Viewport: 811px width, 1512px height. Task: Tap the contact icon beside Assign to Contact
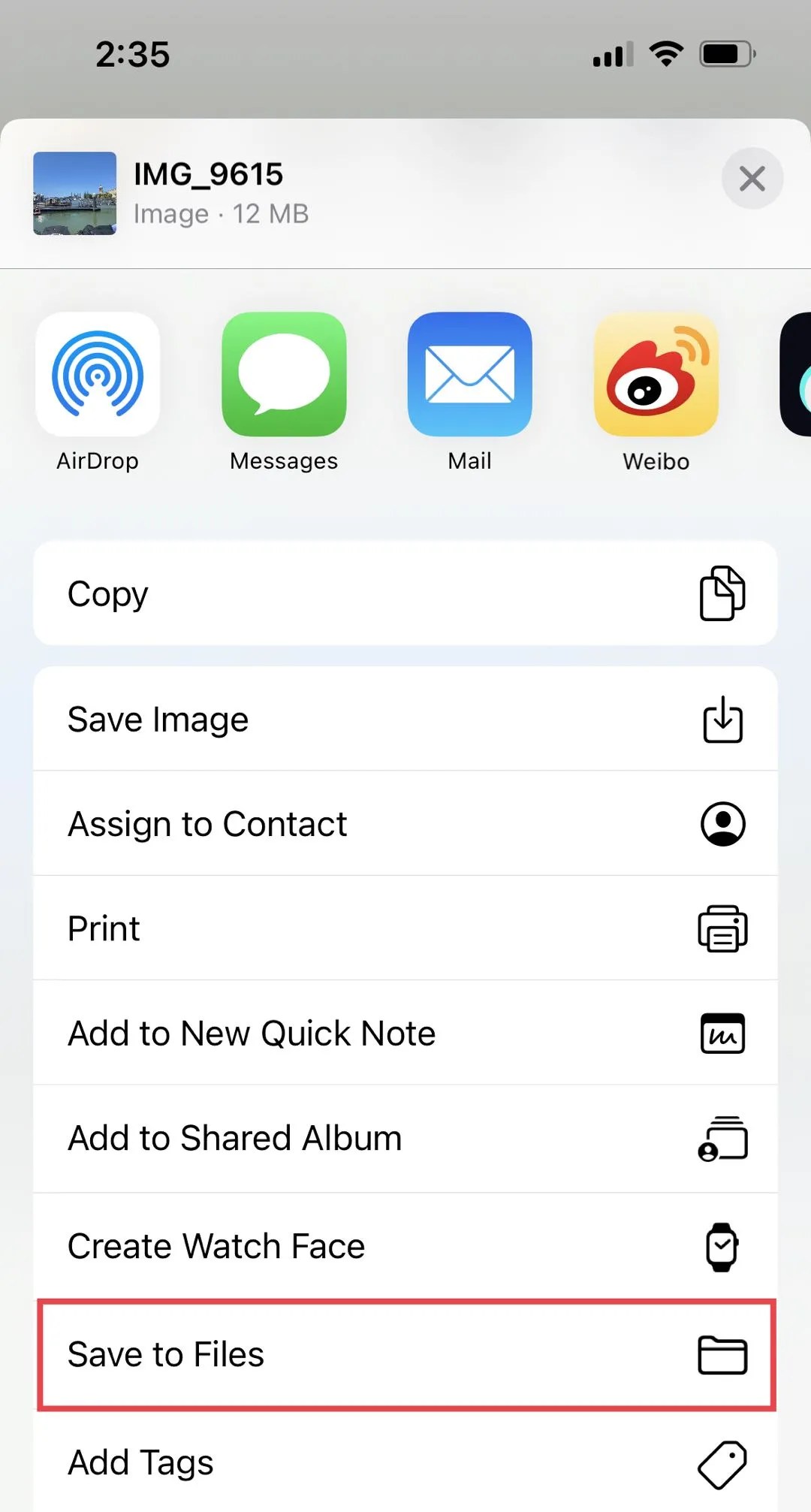pyautogui.click(x=722, y=824)
